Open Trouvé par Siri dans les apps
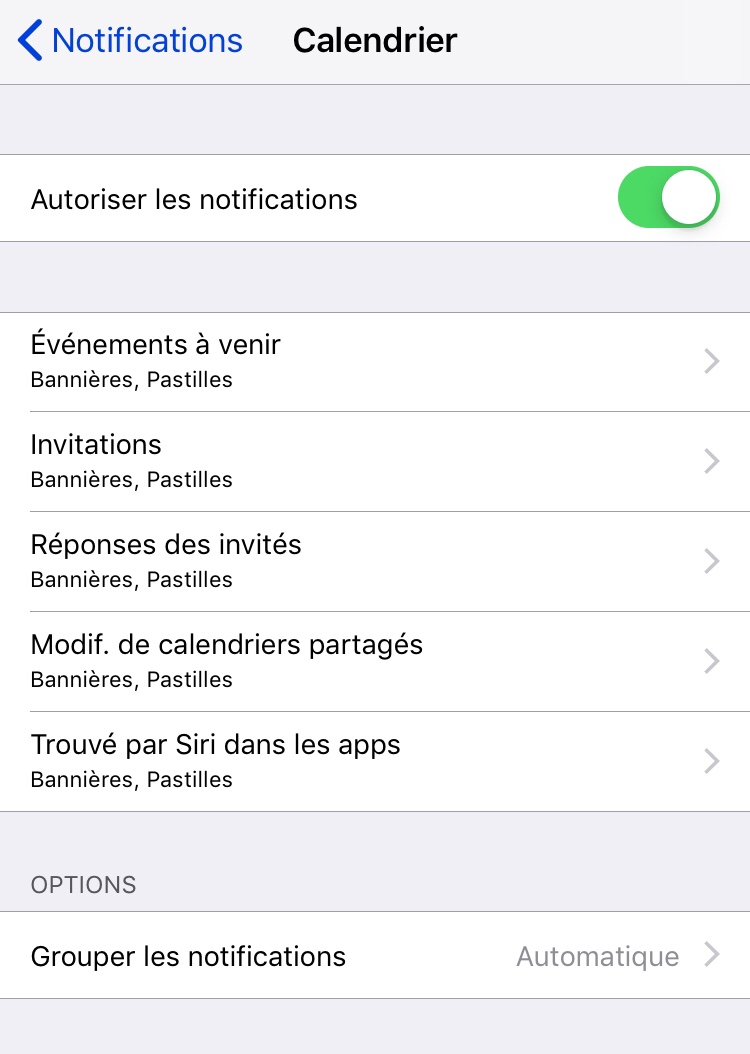 (375, 762)
